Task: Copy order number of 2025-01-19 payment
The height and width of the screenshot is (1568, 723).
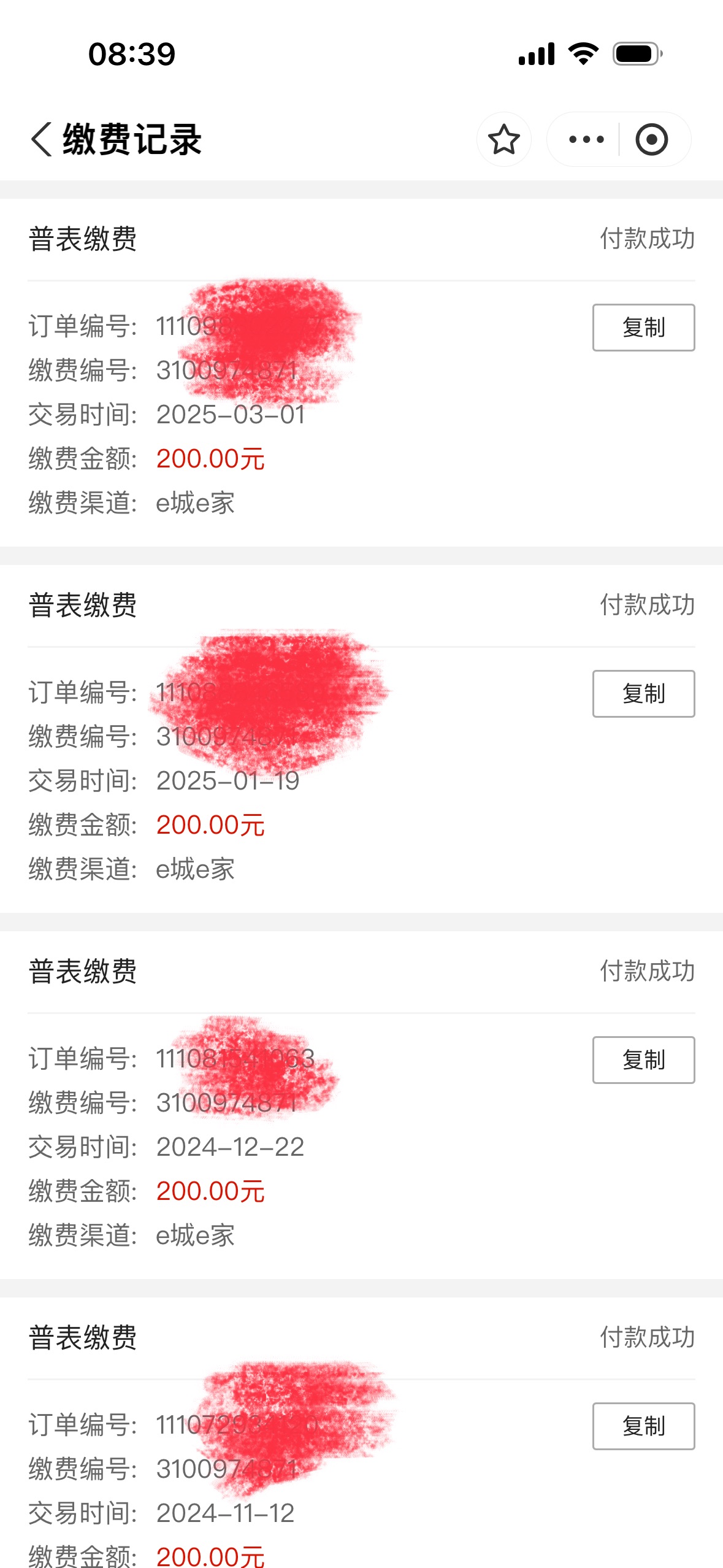Action: pyautogui.click(x=643, y=694)
